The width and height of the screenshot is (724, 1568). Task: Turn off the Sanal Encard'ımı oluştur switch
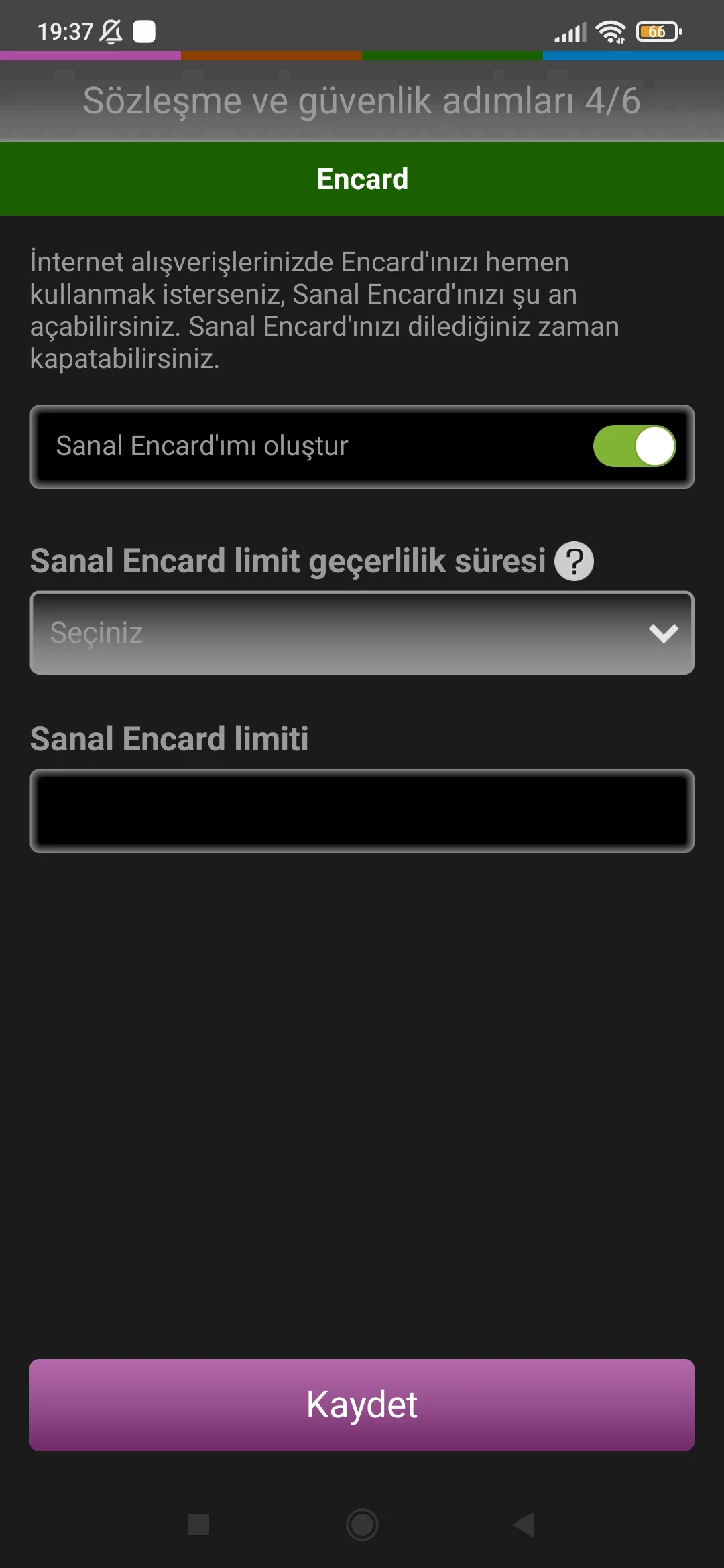click(634, 446)
